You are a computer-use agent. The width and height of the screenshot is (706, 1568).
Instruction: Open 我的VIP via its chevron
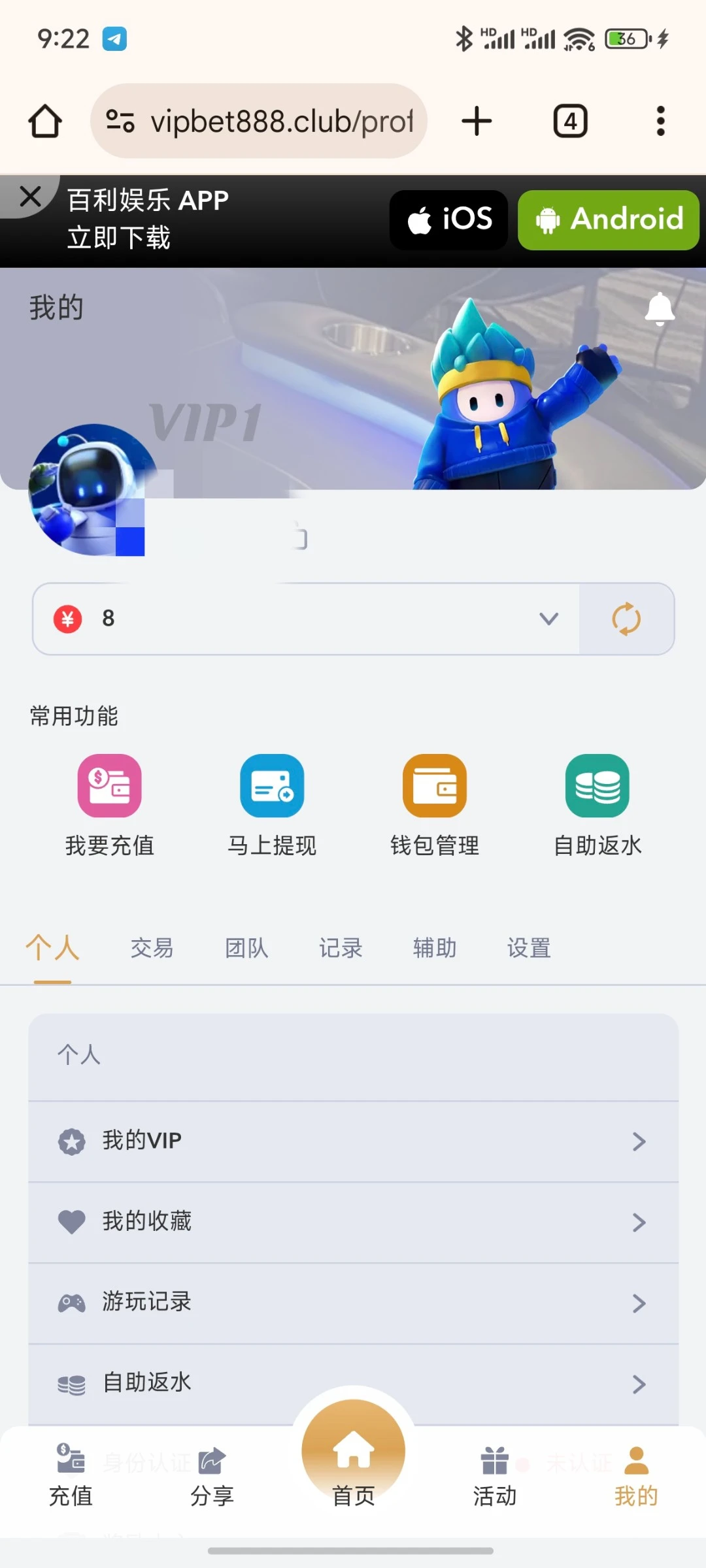pyautogui.click(x=639, y=1141)
